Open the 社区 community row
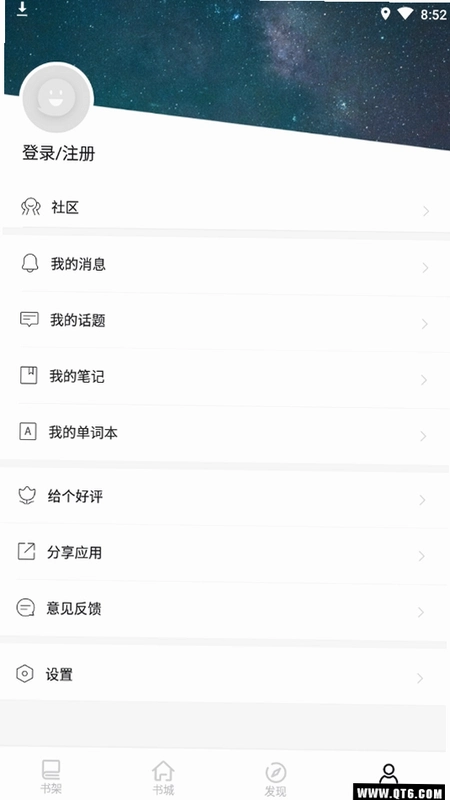 click(225, 208)
